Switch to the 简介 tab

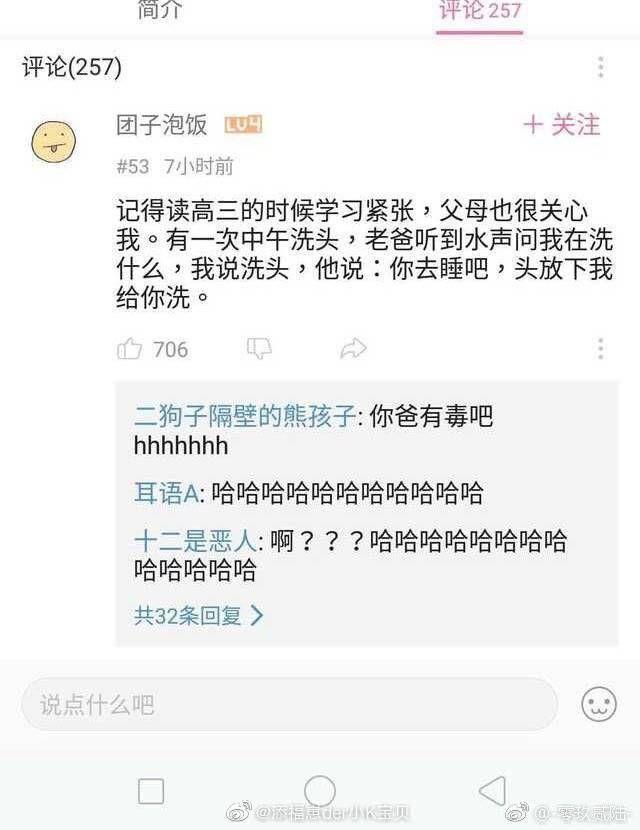pos(159,10)
